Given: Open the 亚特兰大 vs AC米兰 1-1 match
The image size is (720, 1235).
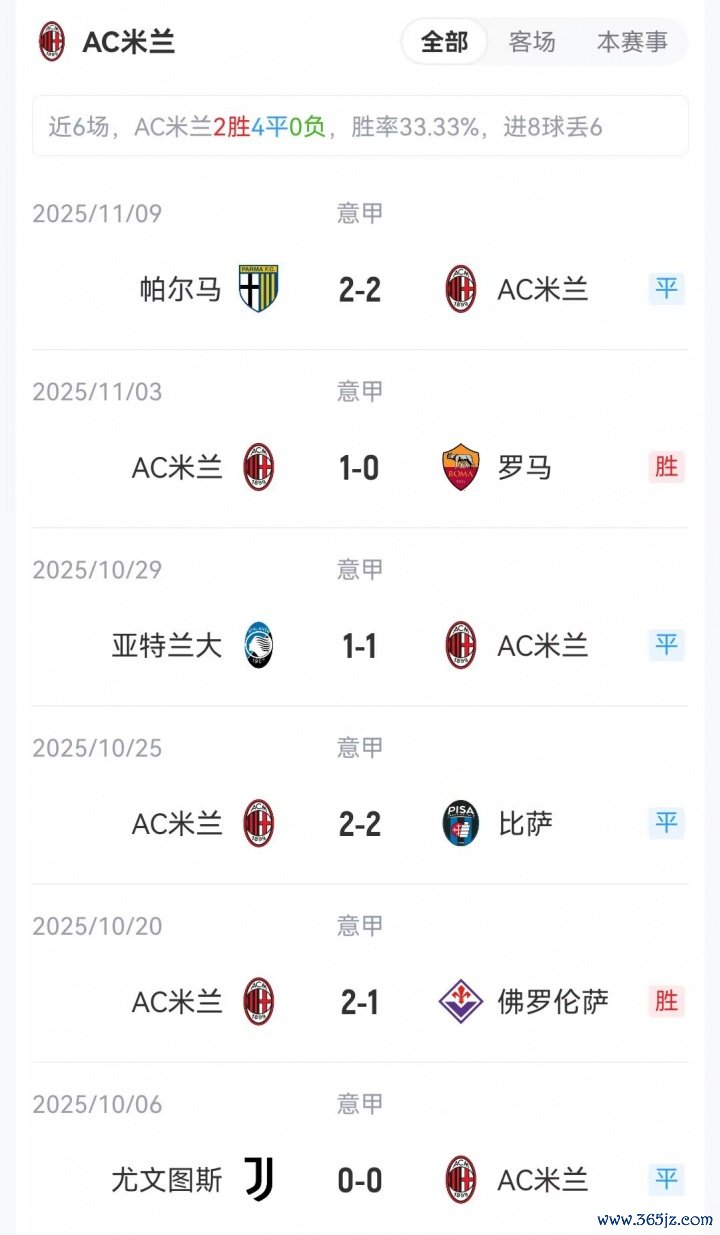Looking at the screenshot, I should pos(360,646).
